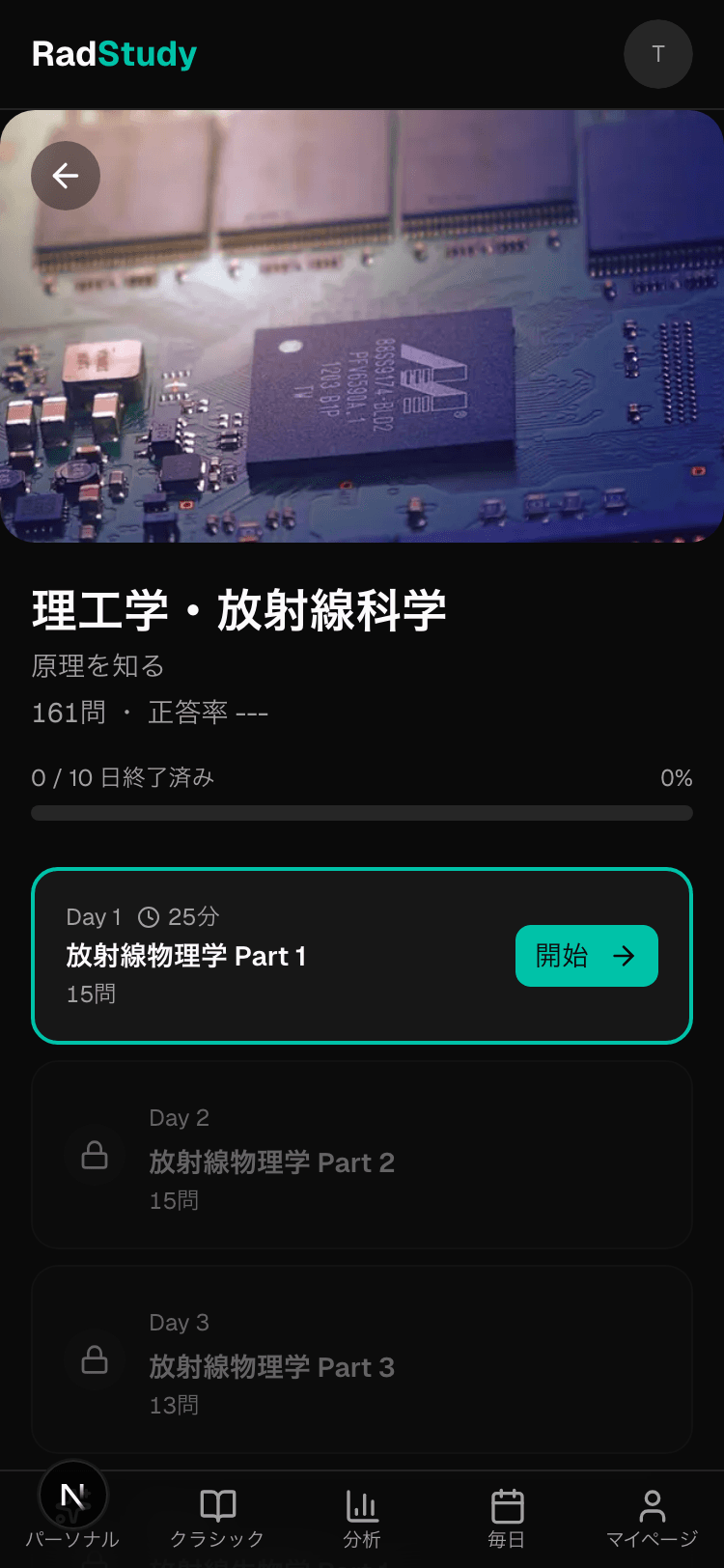Click the course progress bar under 0/10 日終了済み

point(362,813)
